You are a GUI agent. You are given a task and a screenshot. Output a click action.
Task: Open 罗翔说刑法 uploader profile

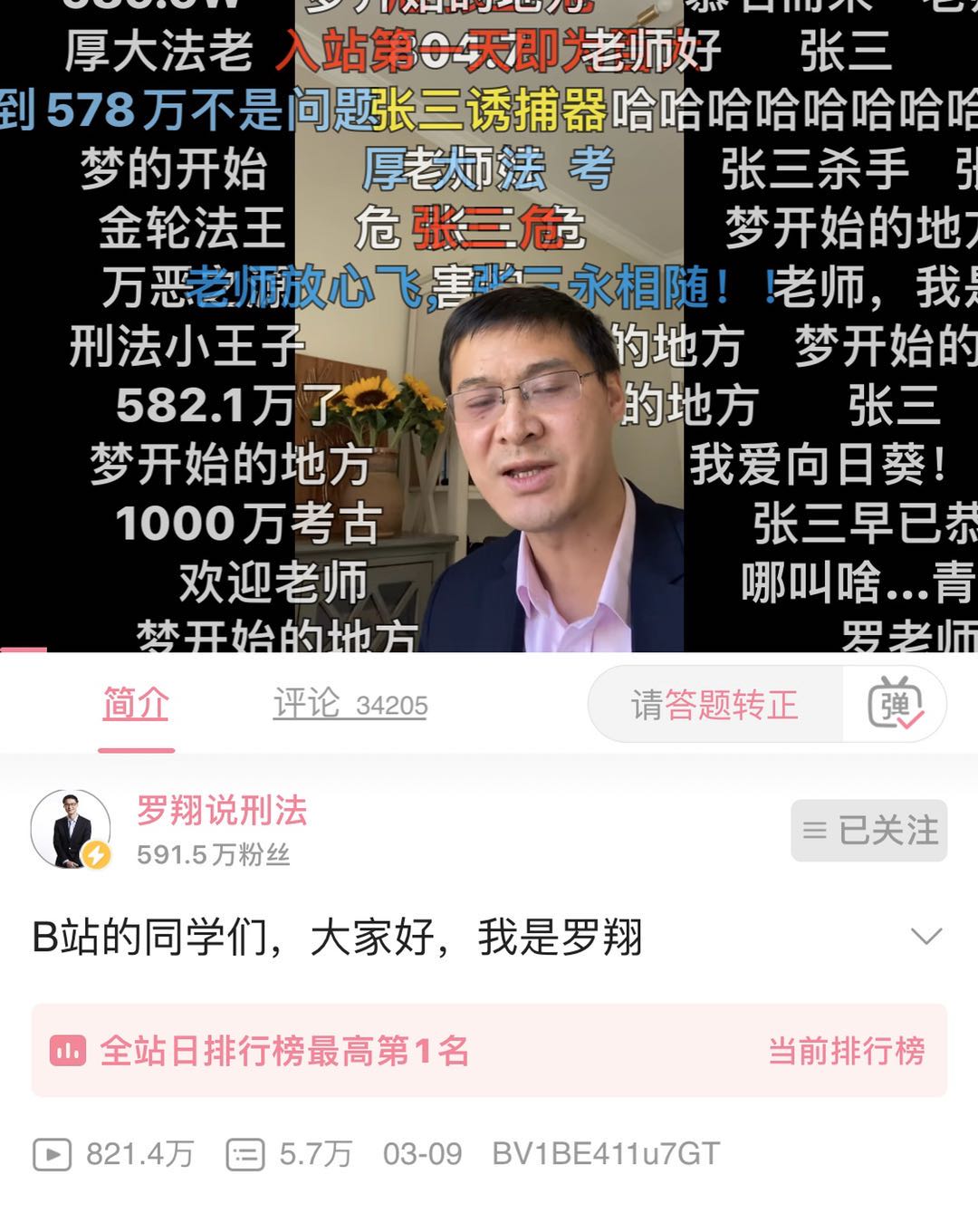click(x=222, y=811)
